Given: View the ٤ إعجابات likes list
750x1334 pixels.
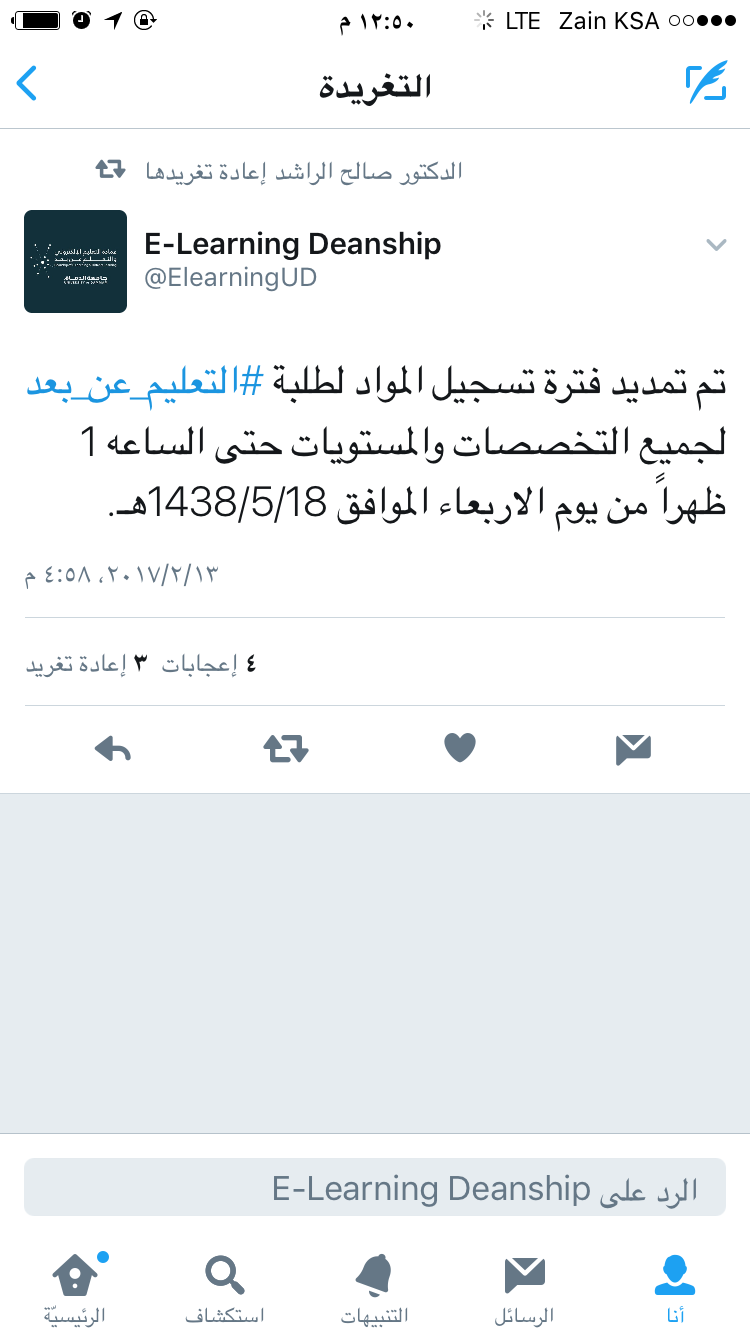Looking at the screenshot, I should coord(209,664).
